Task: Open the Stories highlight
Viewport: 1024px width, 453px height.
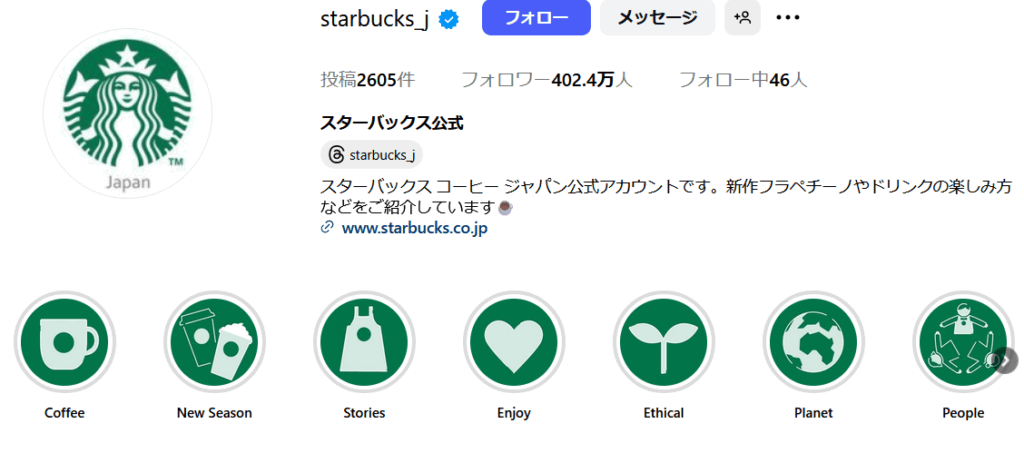Action: point(364,343)
